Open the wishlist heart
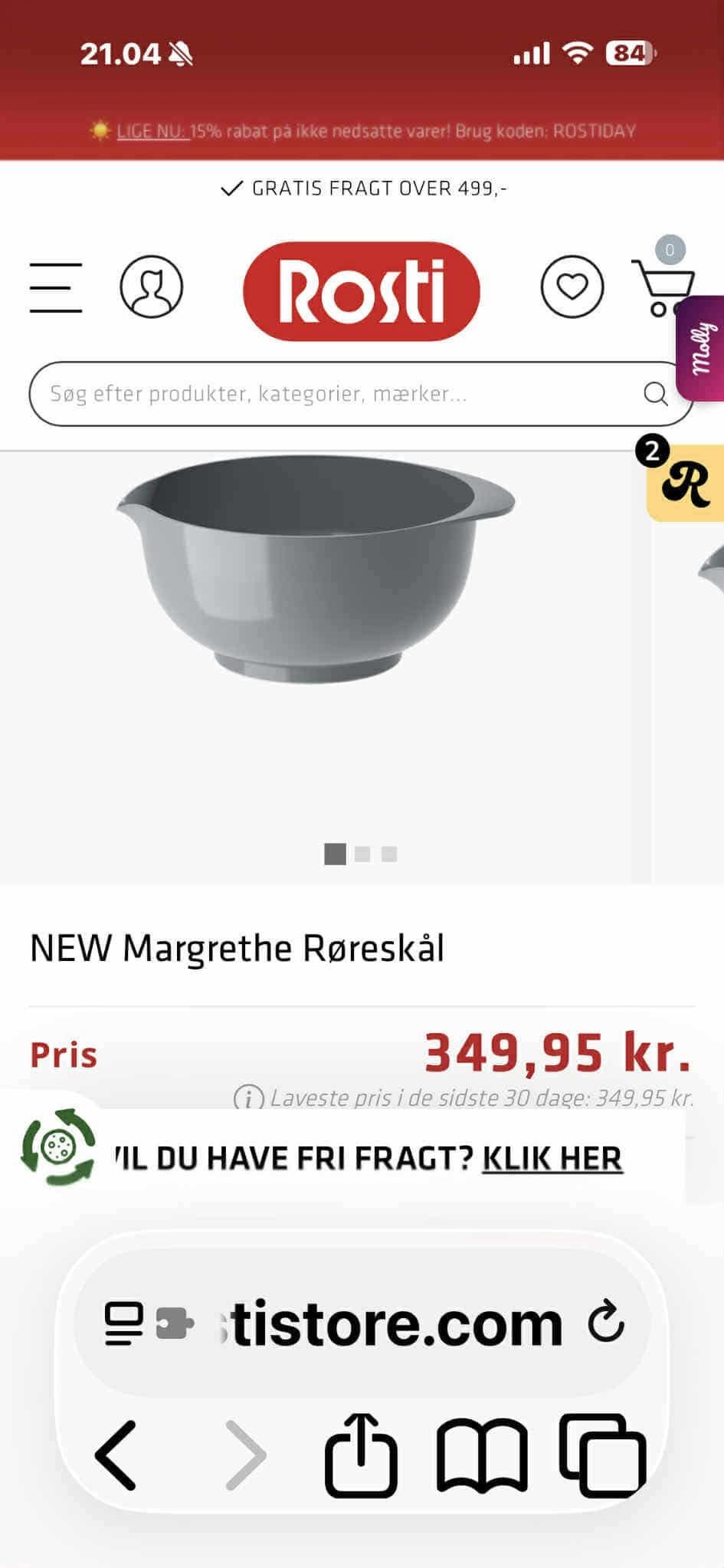This screenshot has width=724, height=1568. coord(572,287)
